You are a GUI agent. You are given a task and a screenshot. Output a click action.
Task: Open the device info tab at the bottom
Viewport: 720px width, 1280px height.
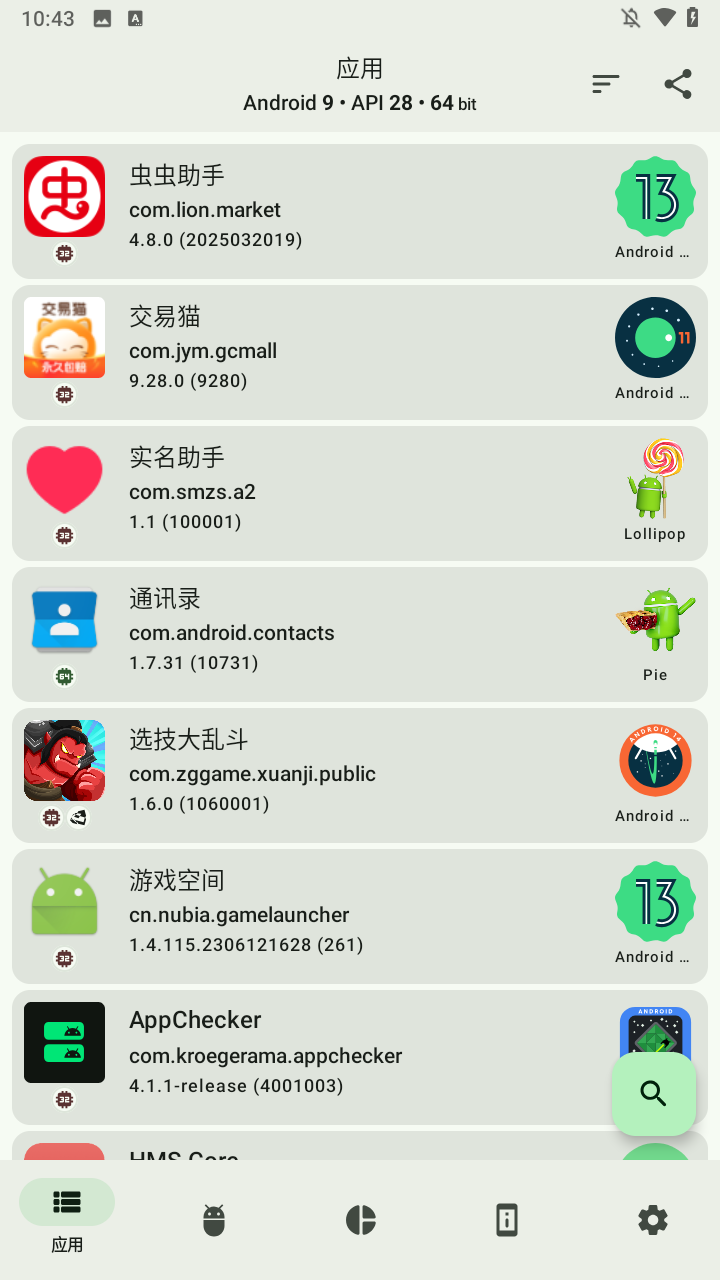(506, 1220)
